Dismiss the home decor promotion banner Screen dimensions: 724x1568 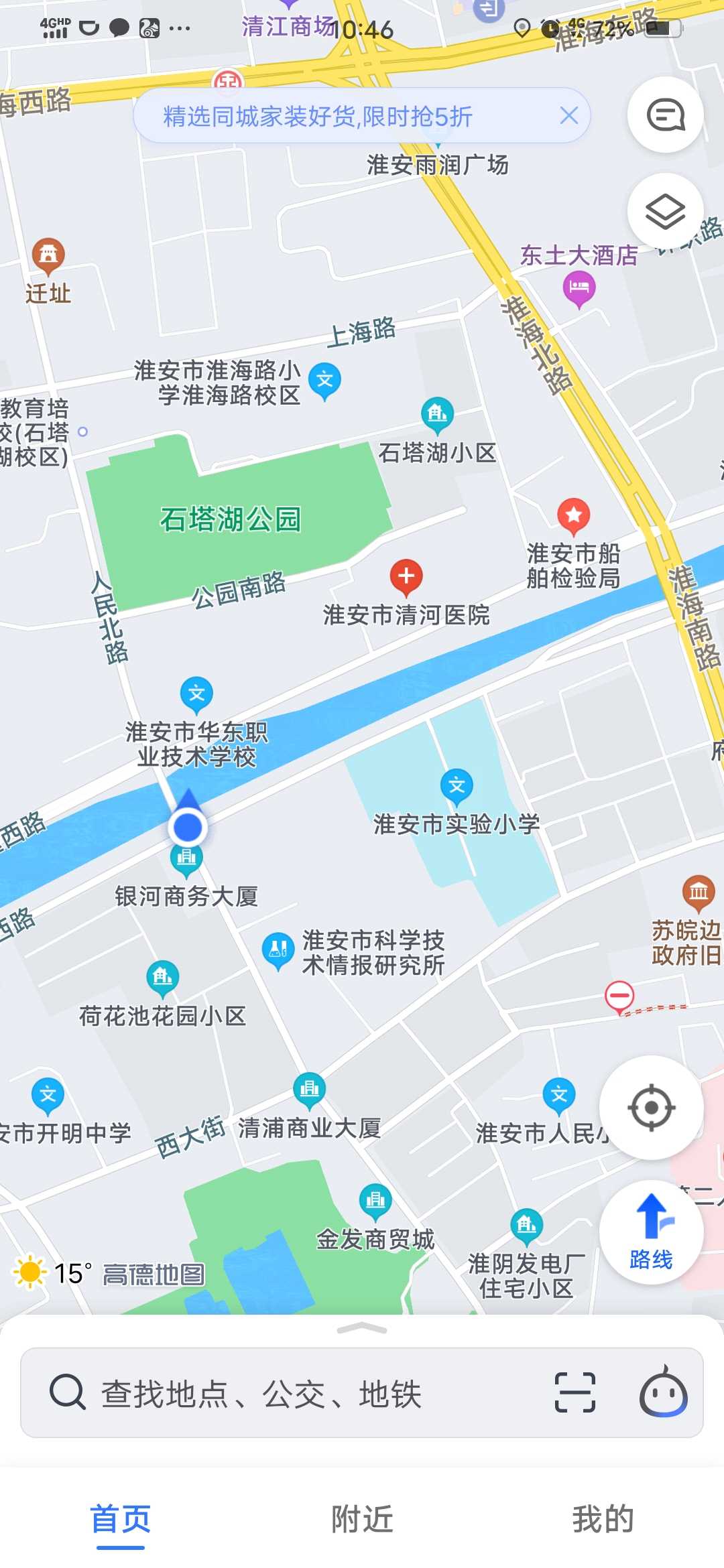(568, 116)
